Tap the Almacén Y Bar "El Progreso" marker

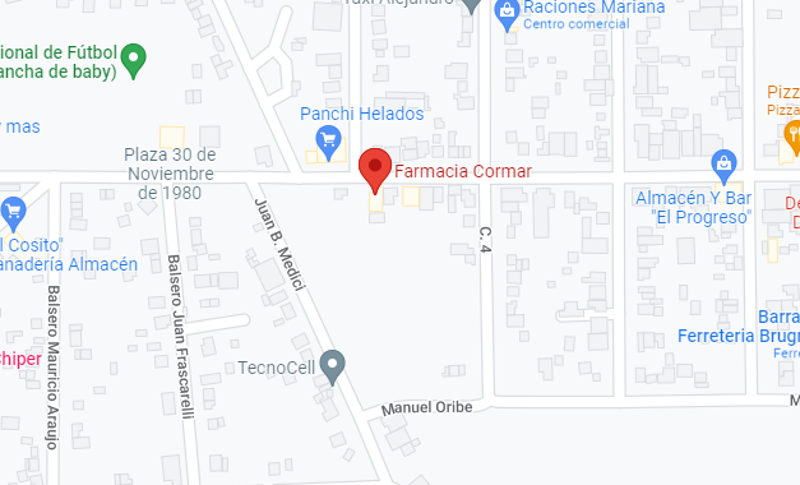tap(724, 161)
